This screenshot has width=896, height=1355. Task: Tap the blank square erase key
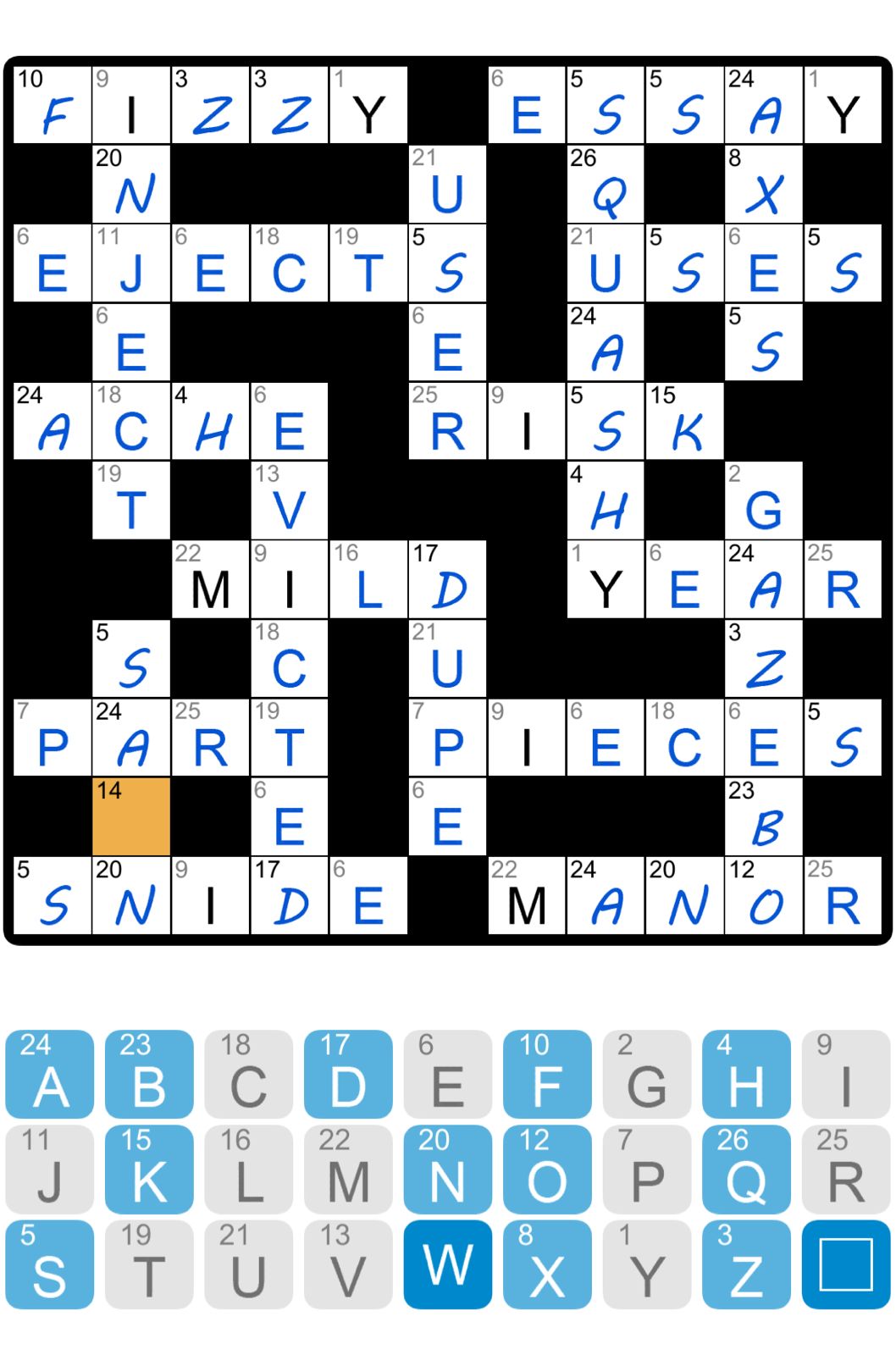[845, 1264]
